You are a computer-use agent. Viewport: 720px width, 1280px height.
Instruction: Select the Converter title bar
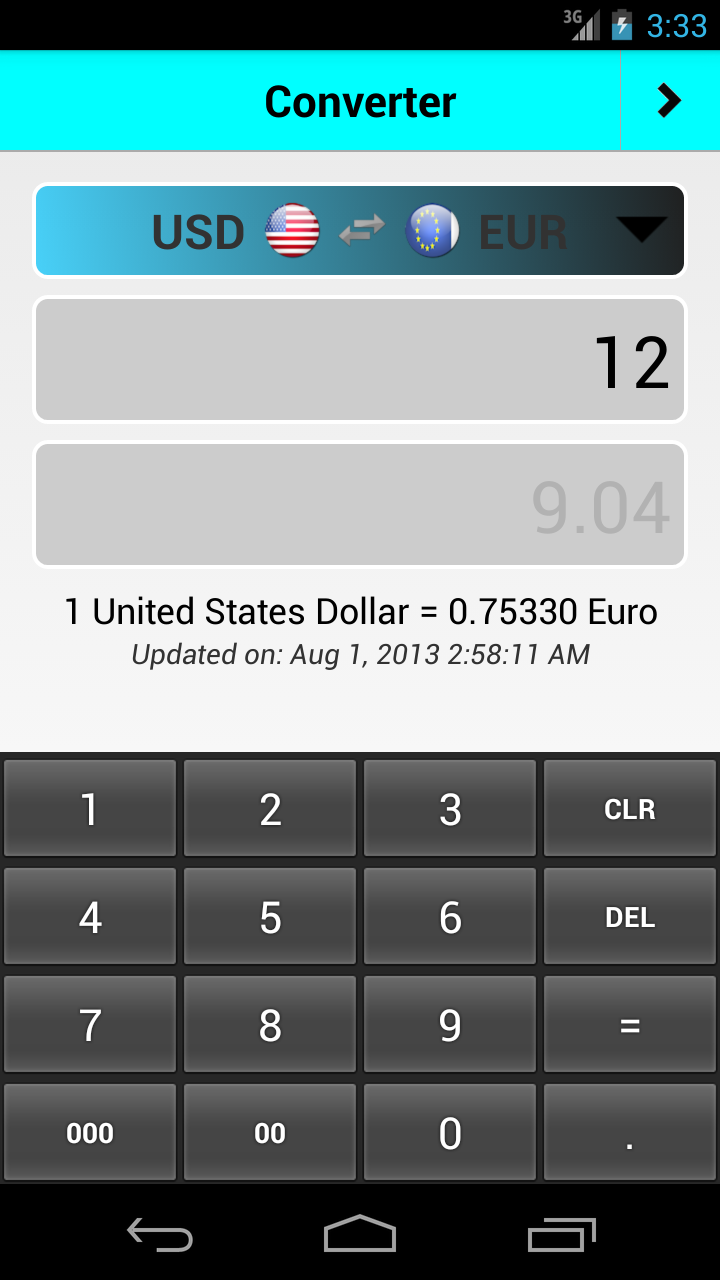[x=360, y=100]
